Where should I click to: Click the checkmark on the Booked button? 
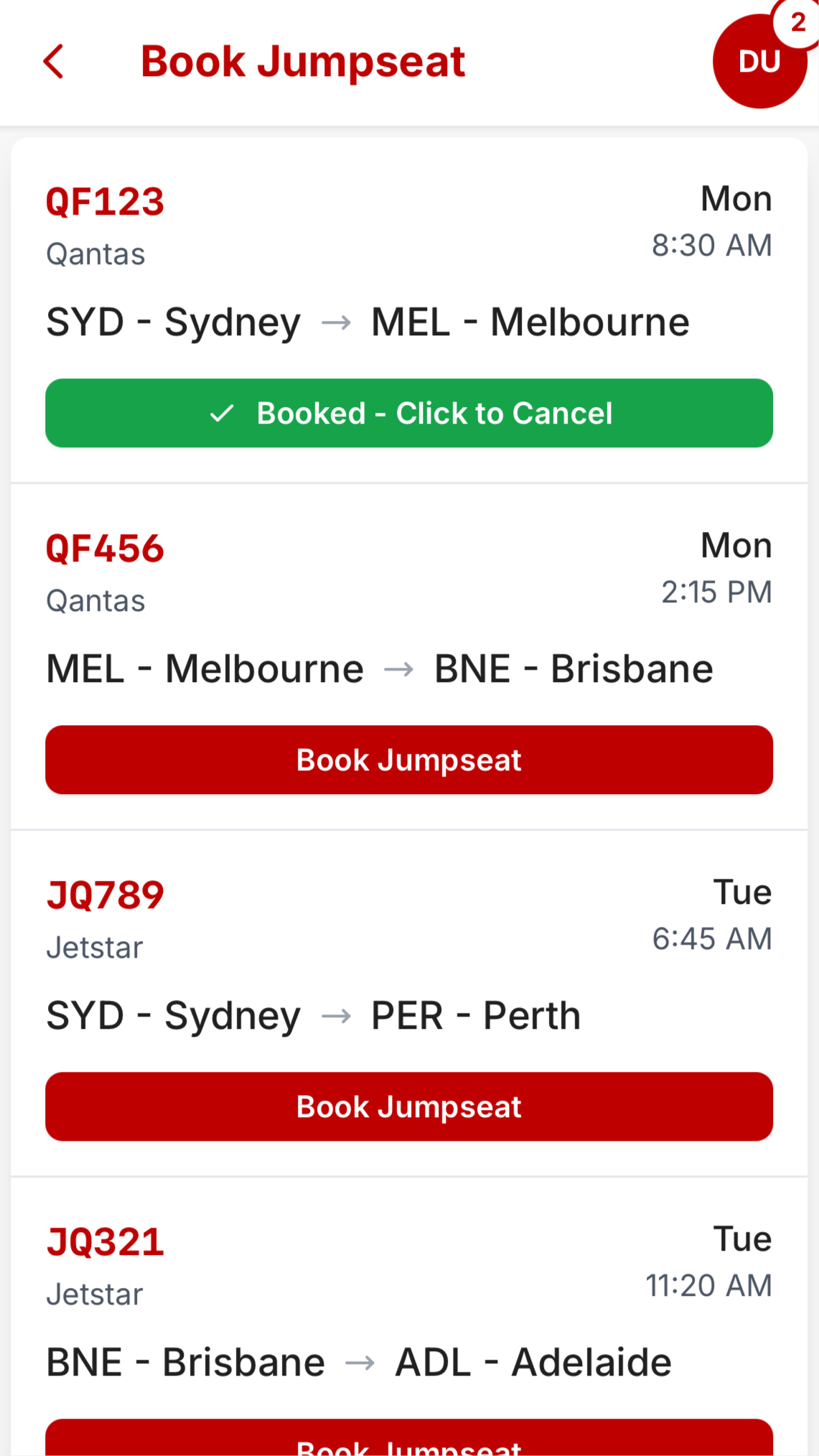223,413
